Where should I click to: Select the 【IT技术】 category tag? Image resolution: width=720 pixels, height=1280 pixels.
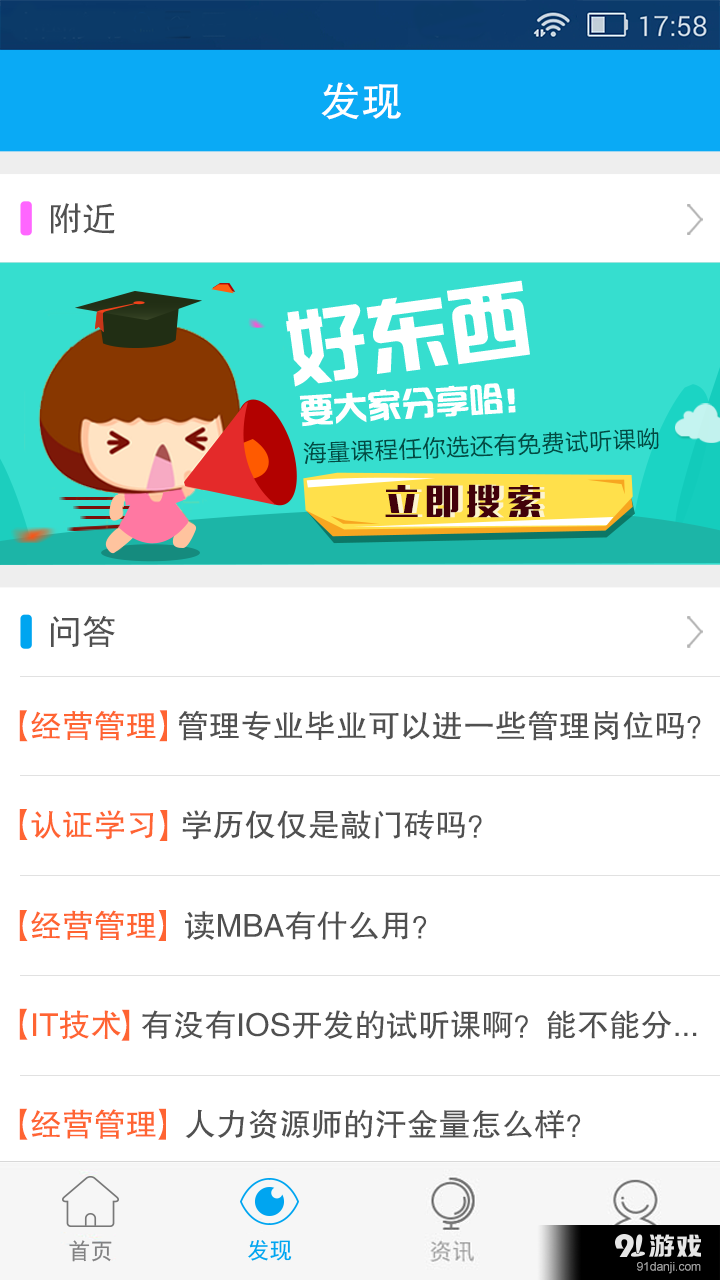pyautogui.click(x=72, y=1027)
